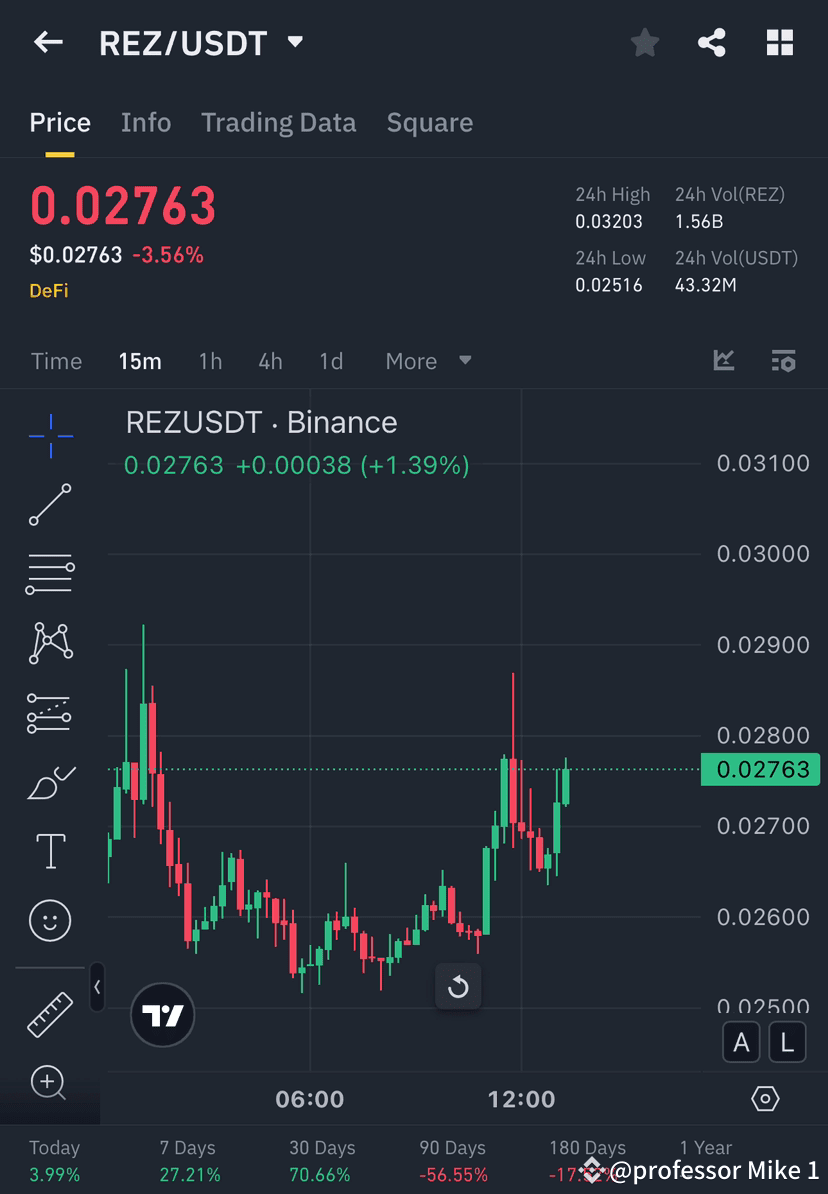The image size is (828, 1194).
Task: Switch to the Trading Data tab
Action: tap(278, 122)
